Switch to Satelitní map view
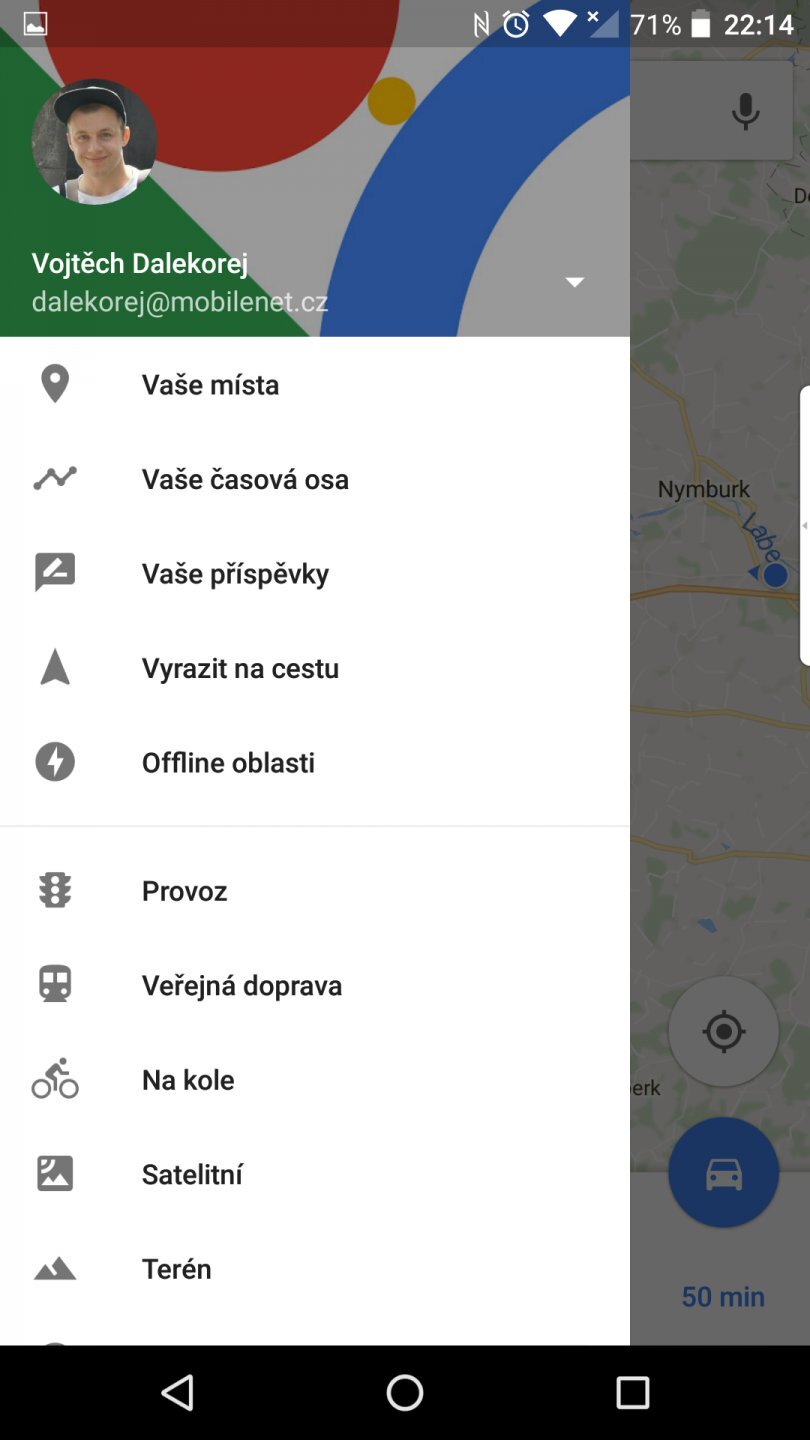 (192, 1175)
